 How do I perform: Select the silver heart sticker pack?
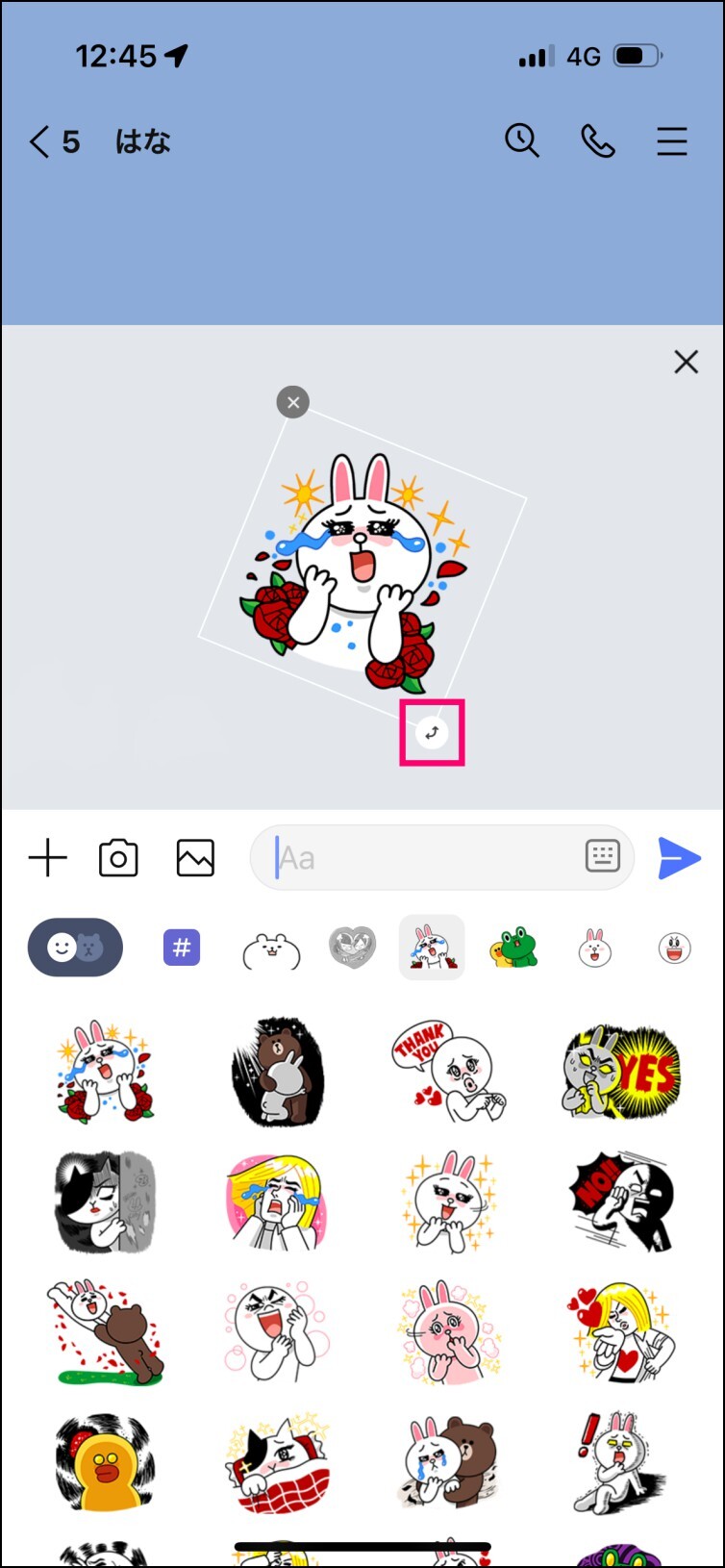click(353, 948)
